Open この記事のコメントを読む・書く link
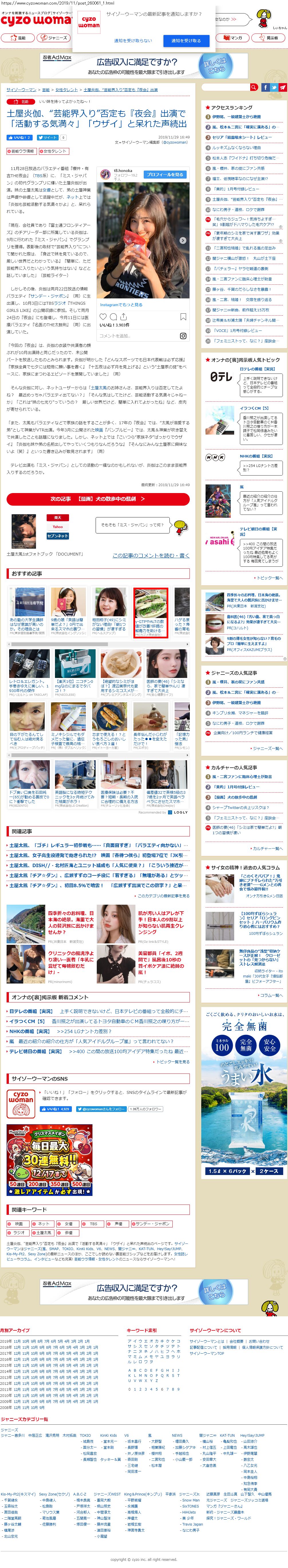The height and width of the screenshot is (1568, 288). (151, 555)
